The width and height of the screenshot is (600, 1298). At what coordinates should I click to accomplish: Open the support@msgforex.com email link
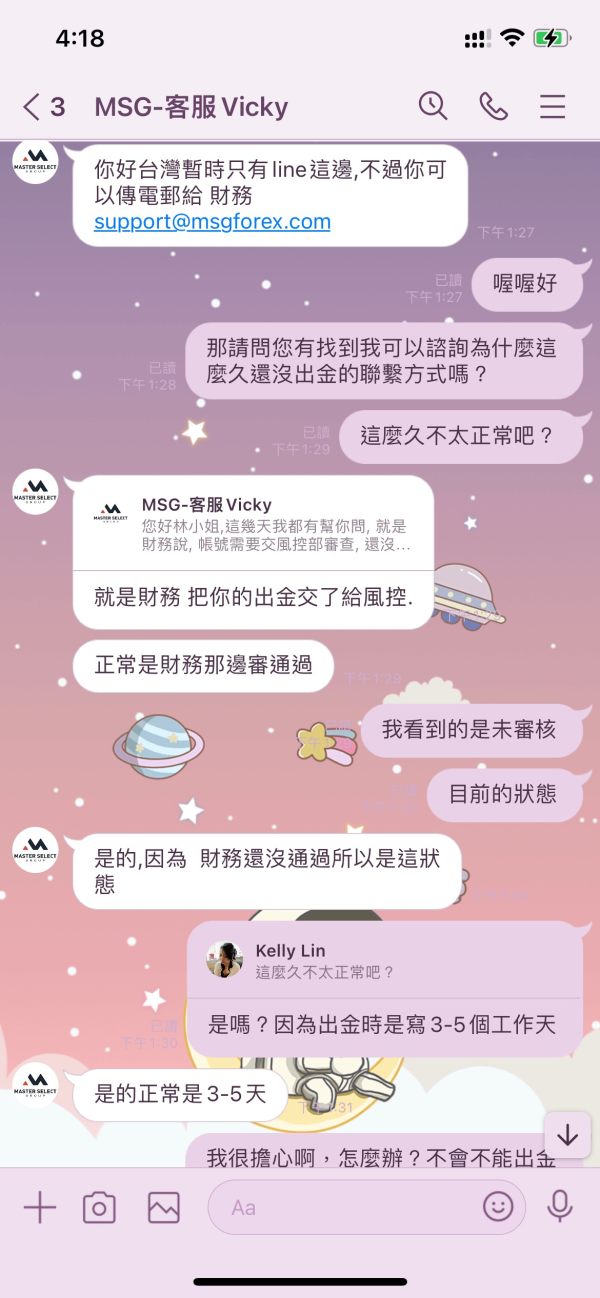[212, 221]
